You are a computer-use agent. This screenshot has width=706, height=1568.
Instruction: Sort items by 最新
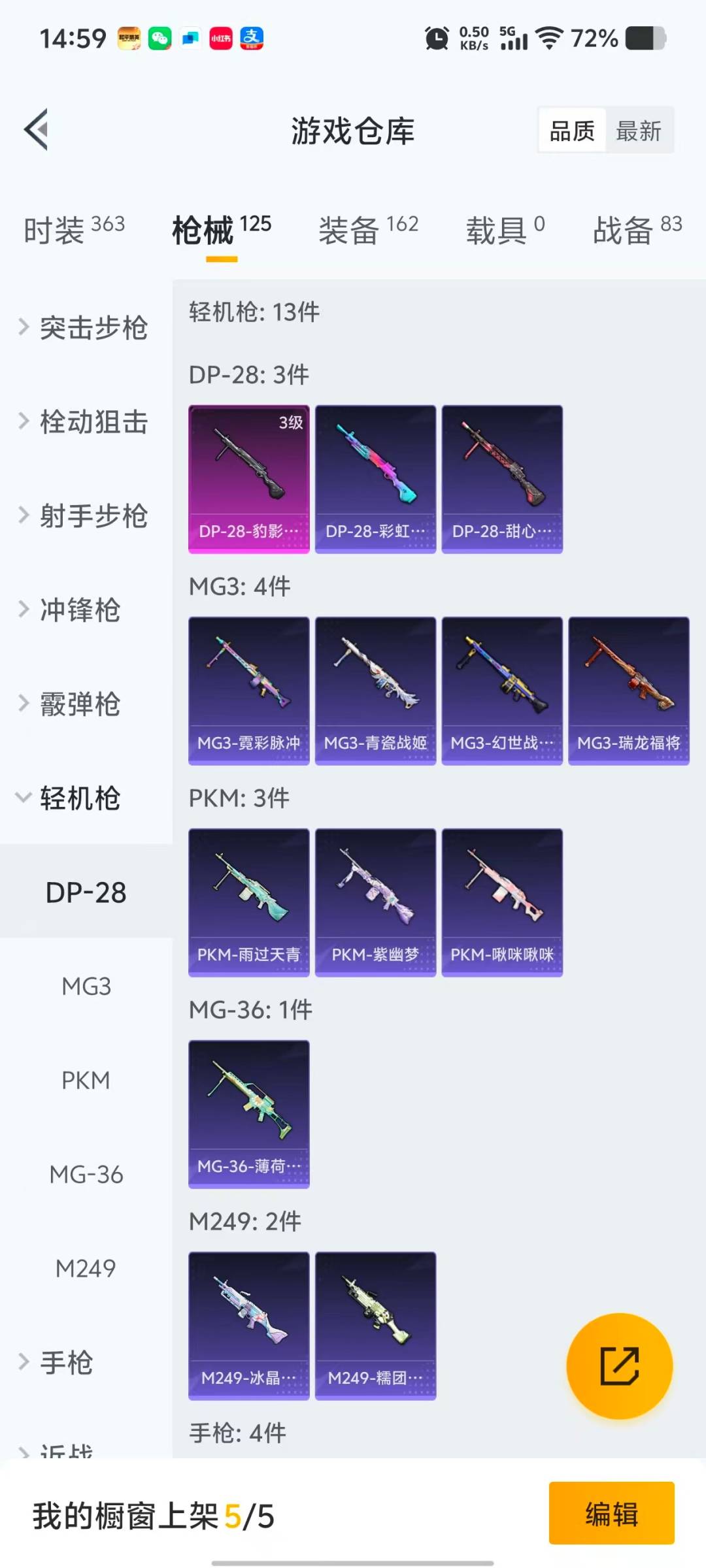[x=639, y=130]
